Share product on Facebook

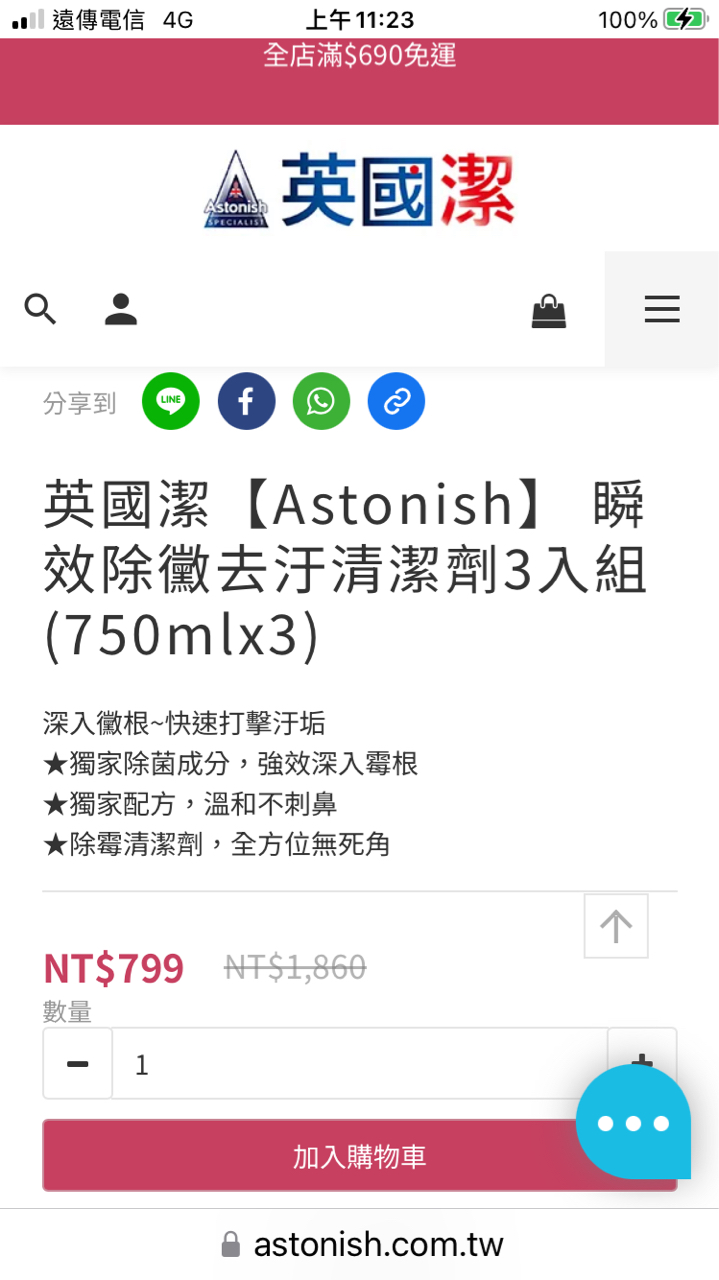pyautogui.click(x=246, y=402)
